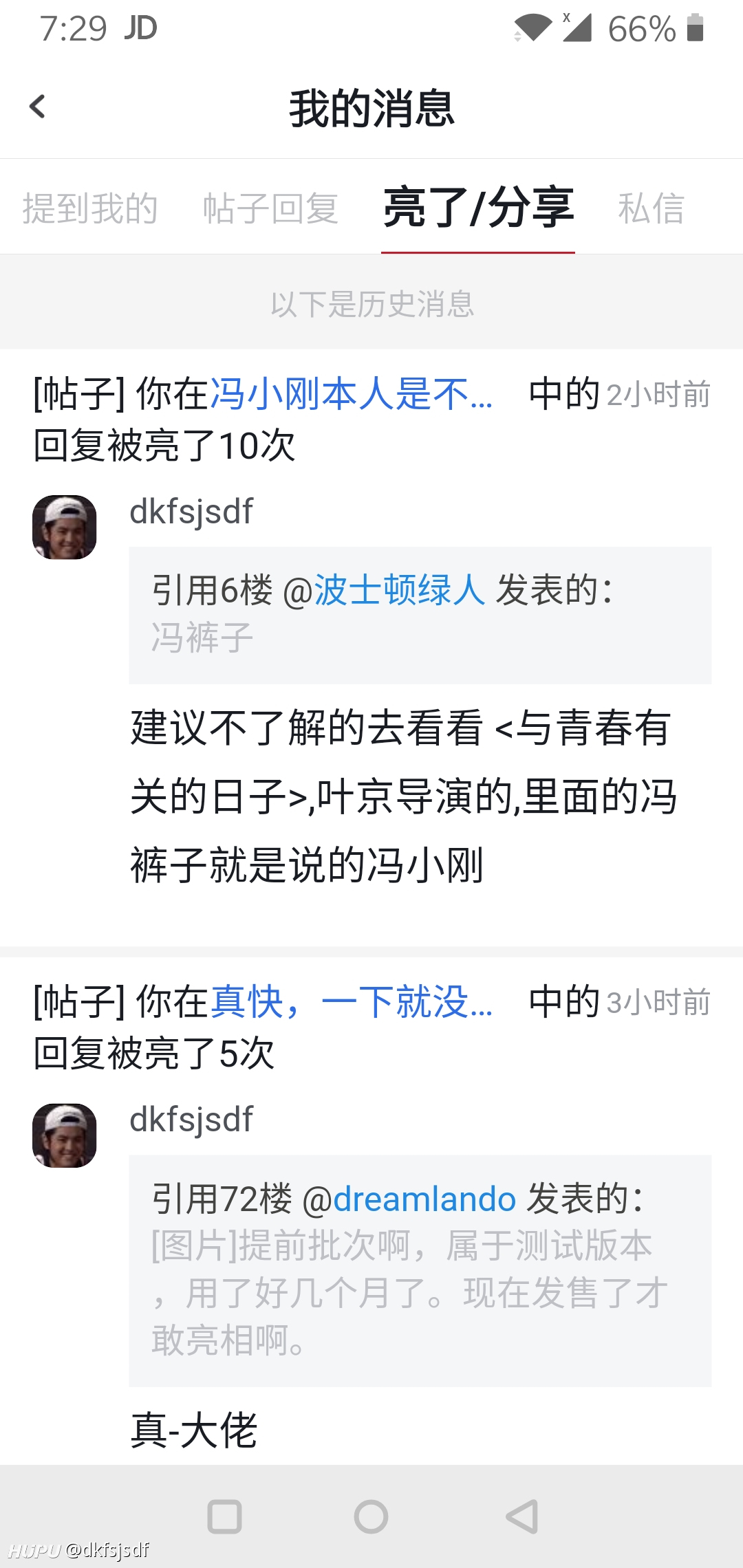Open the mention @dreamlando

pyautogui.click(x=409, y=1199)
